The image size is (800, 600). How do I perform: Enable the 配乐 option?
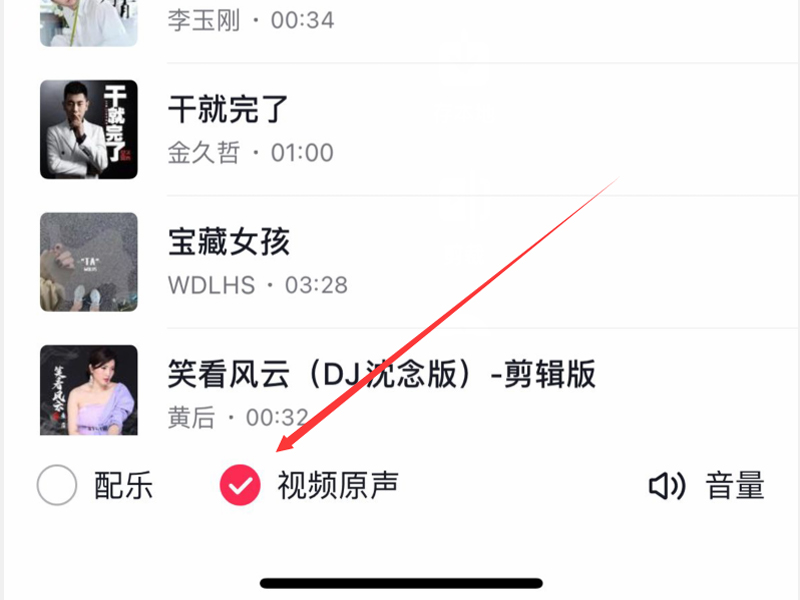click(x=57, y=487)
